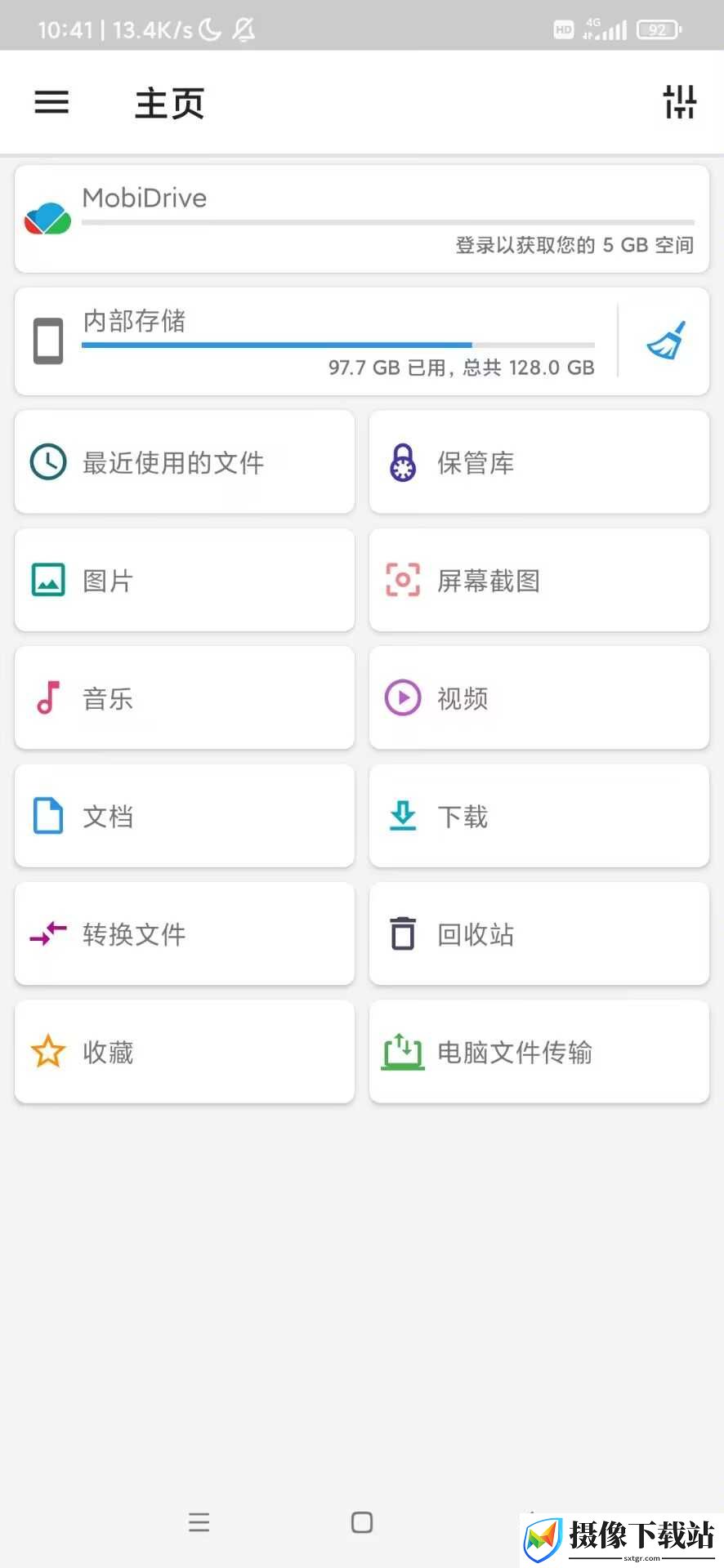
Task: View the 文档 documents category
Action: click(185, 816)
